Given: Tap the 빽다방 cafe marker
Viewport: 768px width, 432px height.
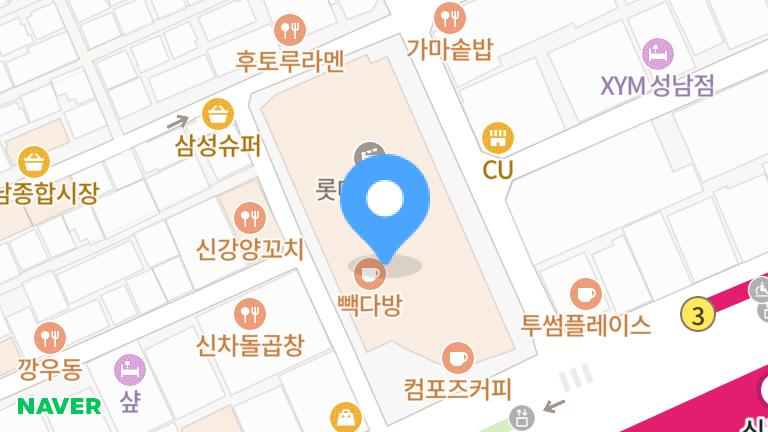Looking at the screenshot, I should coord(370,274).
